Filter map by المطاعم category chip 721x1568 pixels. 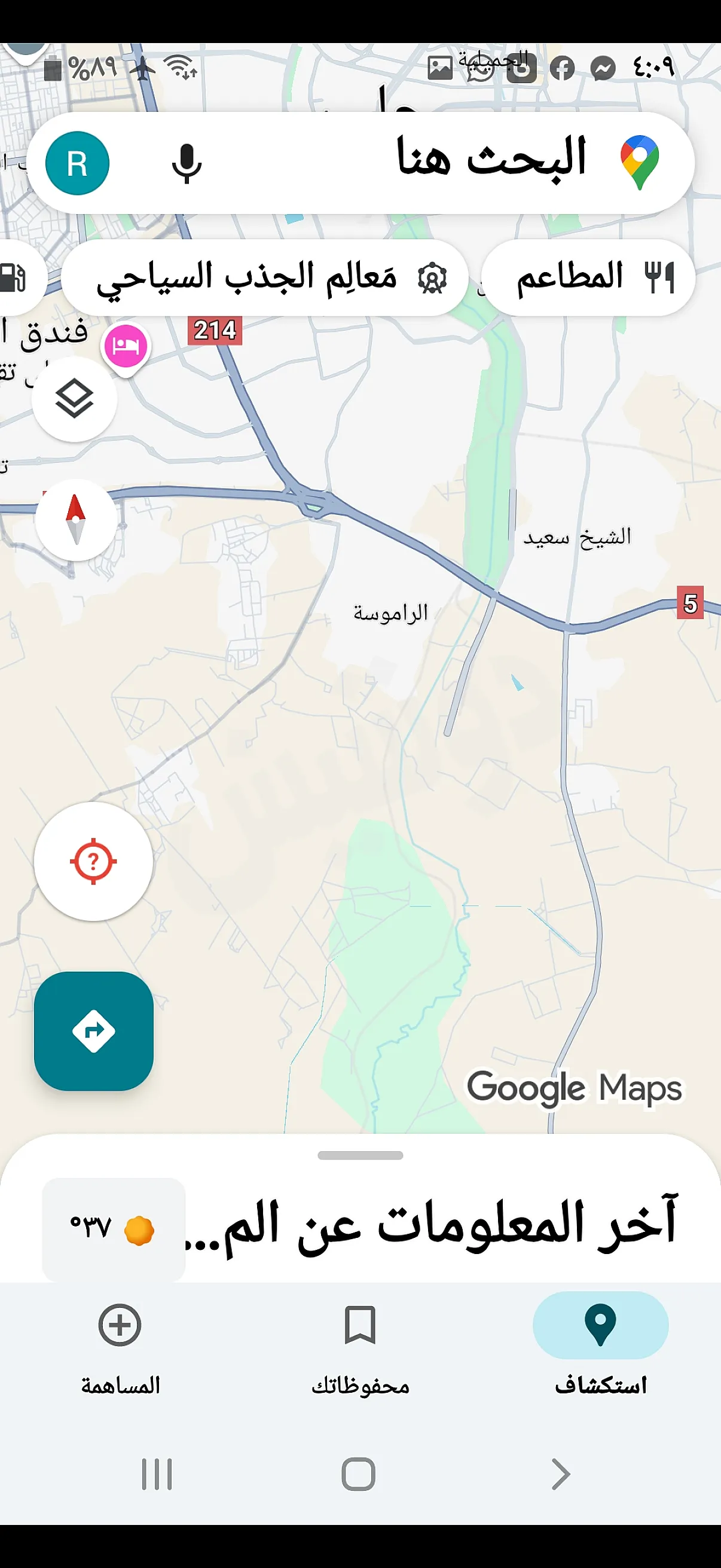(x=587, y=277)
